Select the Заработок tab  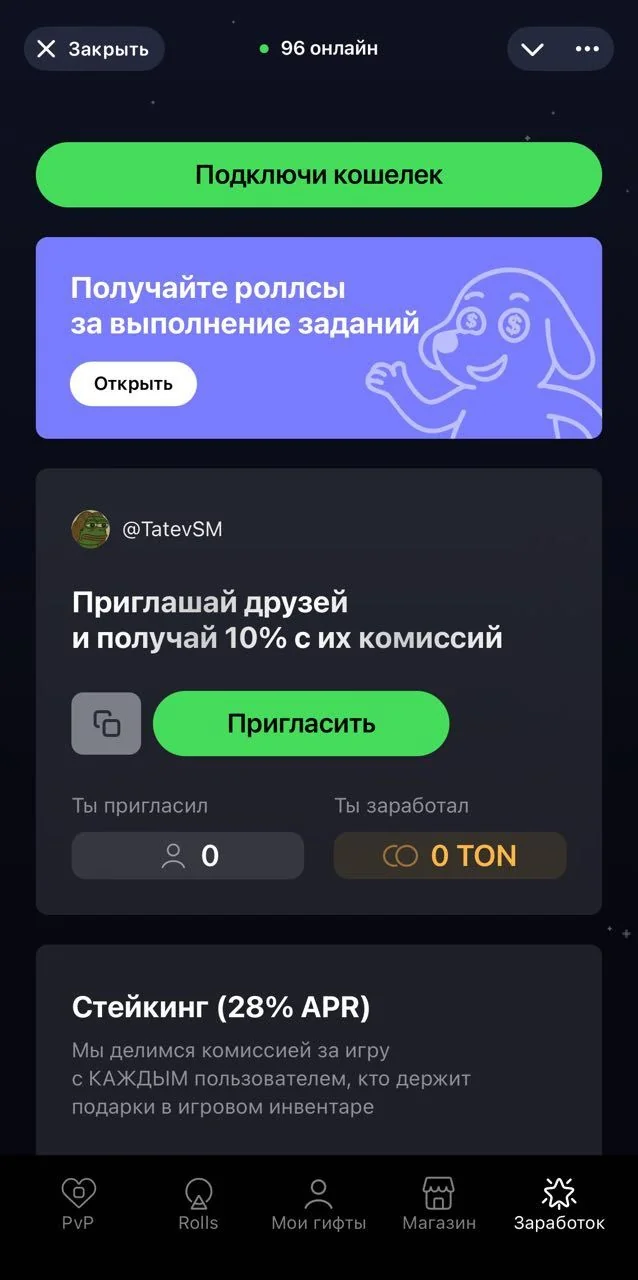point(559,1204)
